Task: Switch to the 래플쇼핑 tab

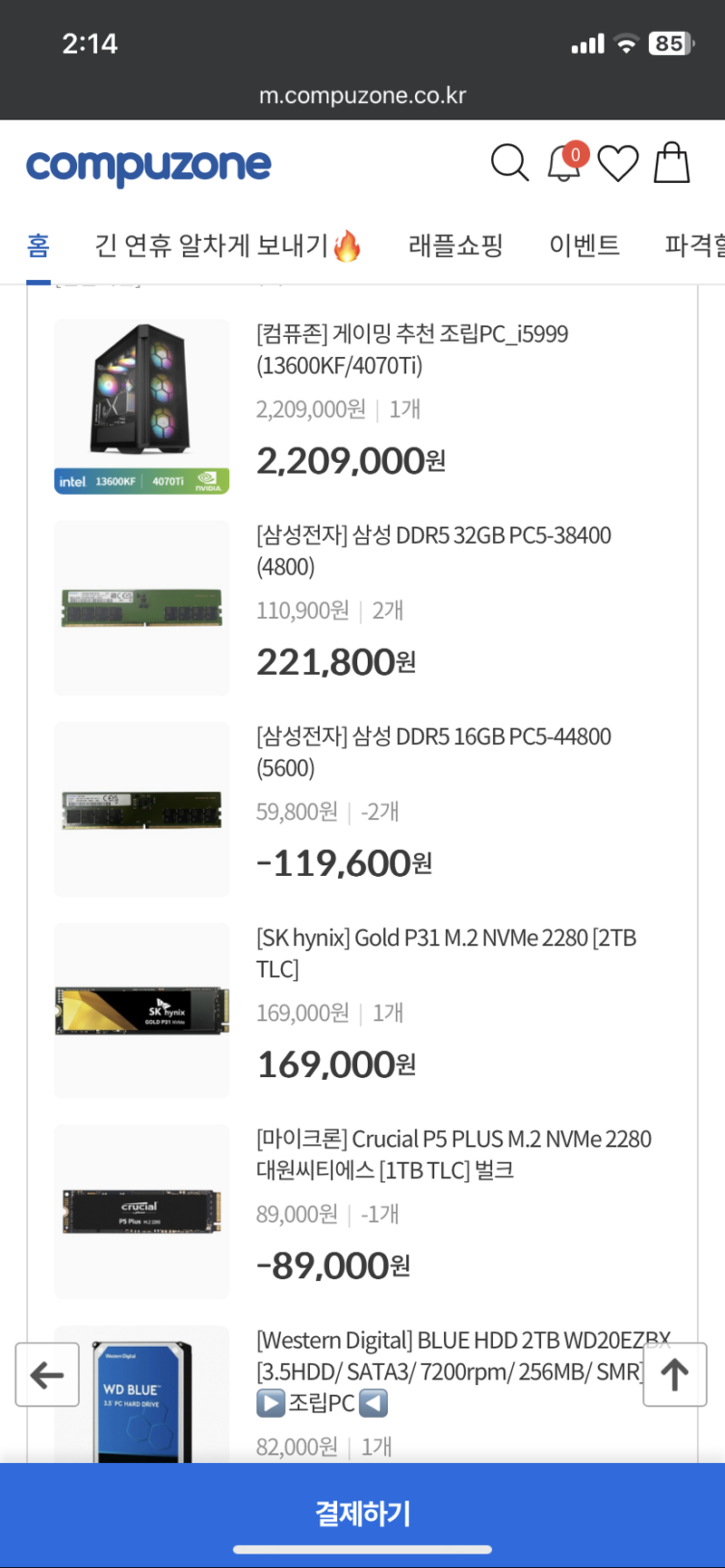Action: pyautogui.click(x=455, y=245)
